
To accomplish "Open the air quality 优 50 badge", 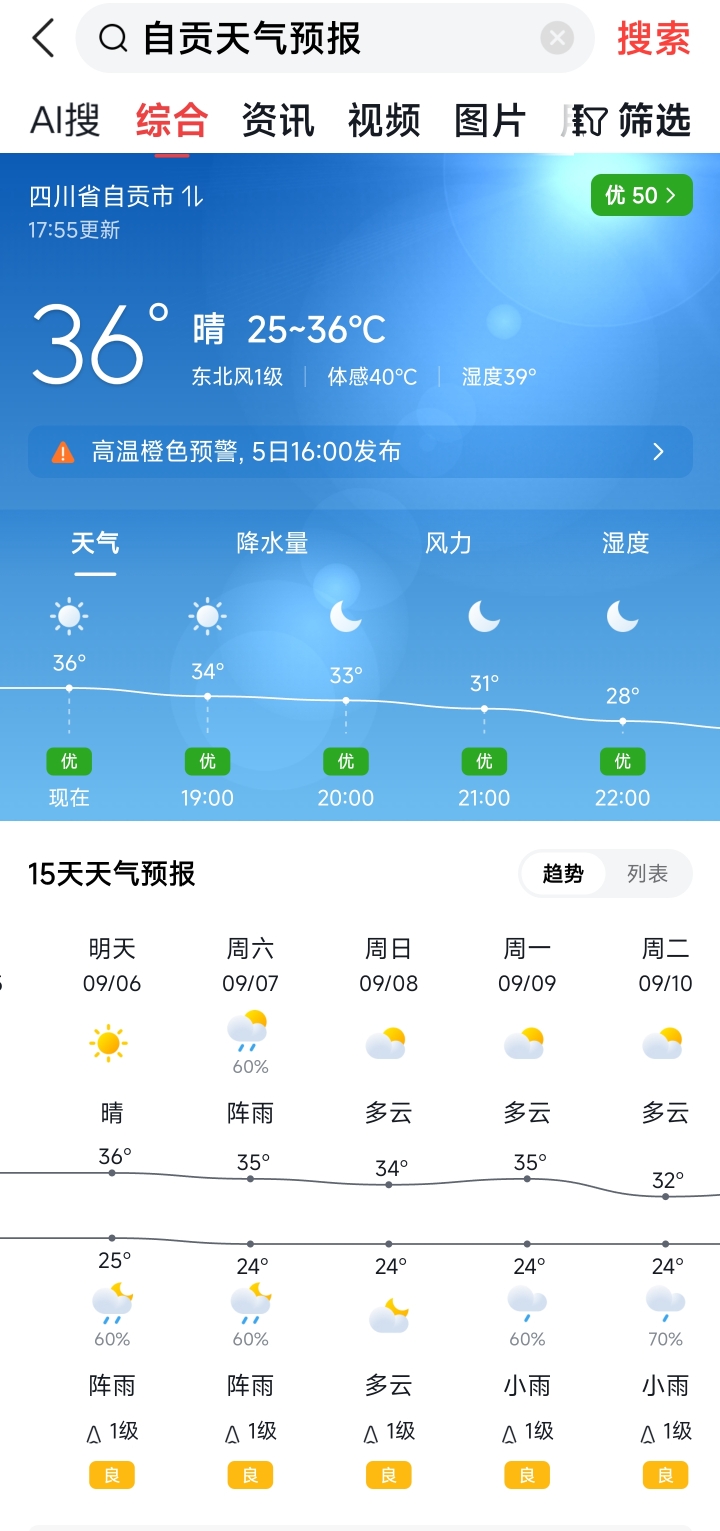I will pos(641,195).
